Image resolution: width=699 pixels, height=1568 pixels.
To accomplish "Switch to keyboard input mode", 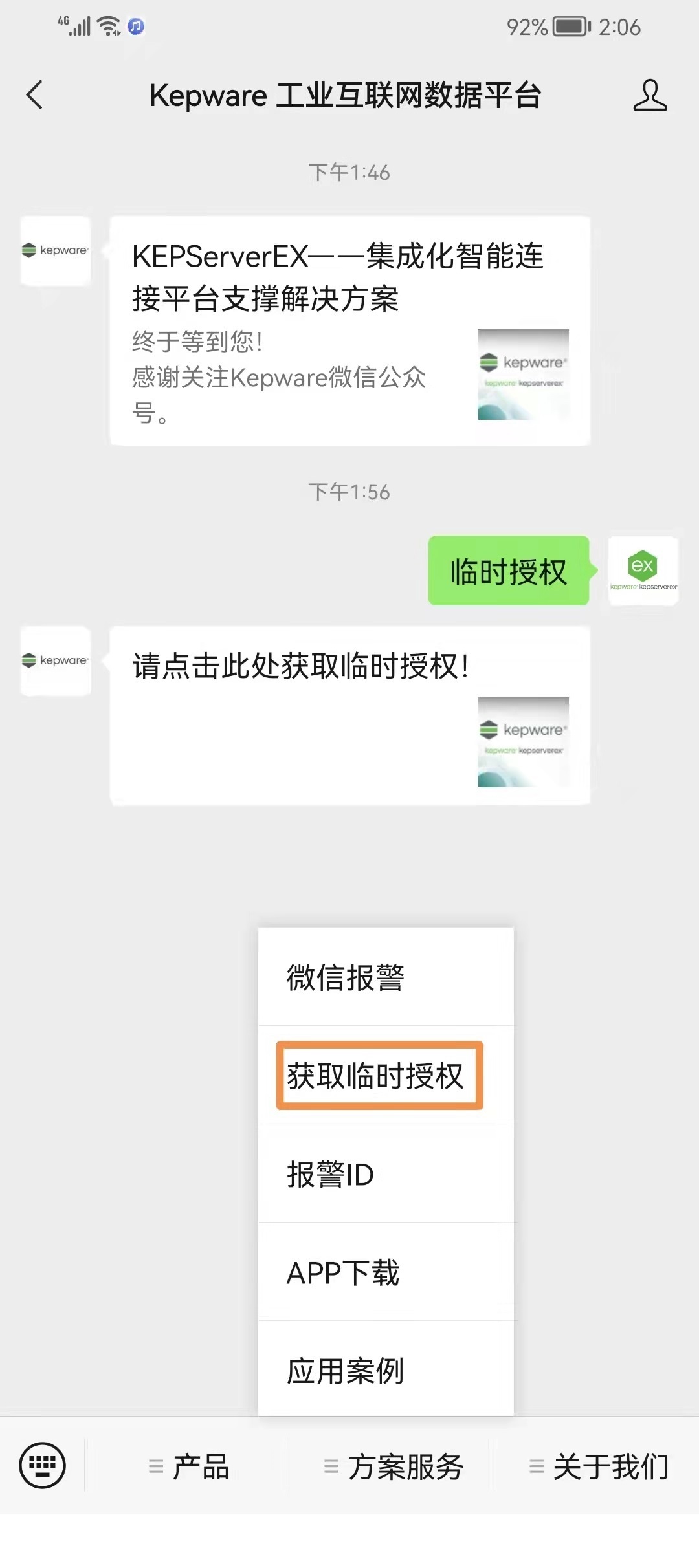I will tap(43, 1465).
